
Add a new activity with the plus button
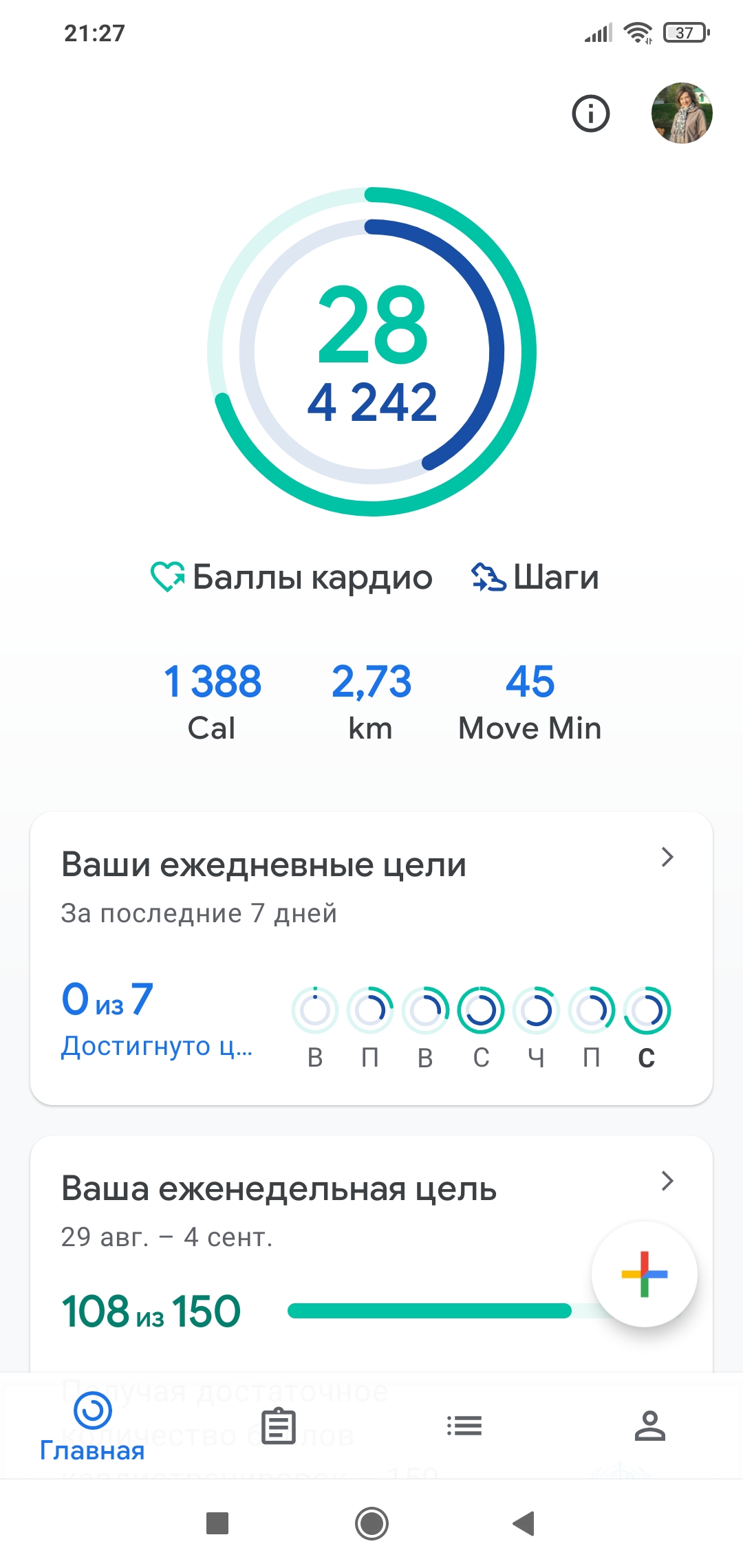(x=645, y=1274)
